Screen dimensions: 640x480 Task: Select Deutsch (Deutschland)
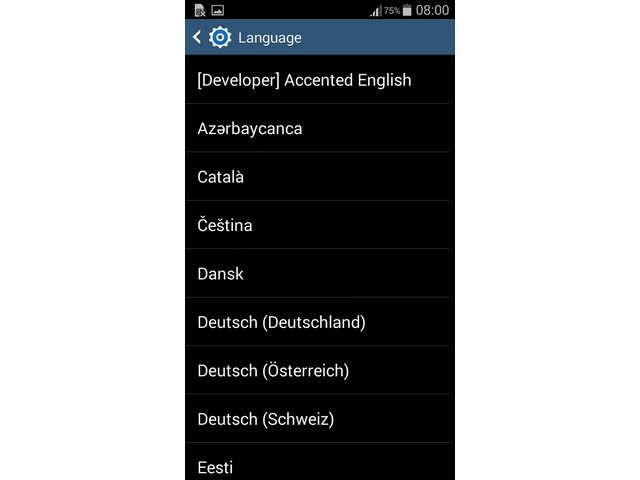281,322
